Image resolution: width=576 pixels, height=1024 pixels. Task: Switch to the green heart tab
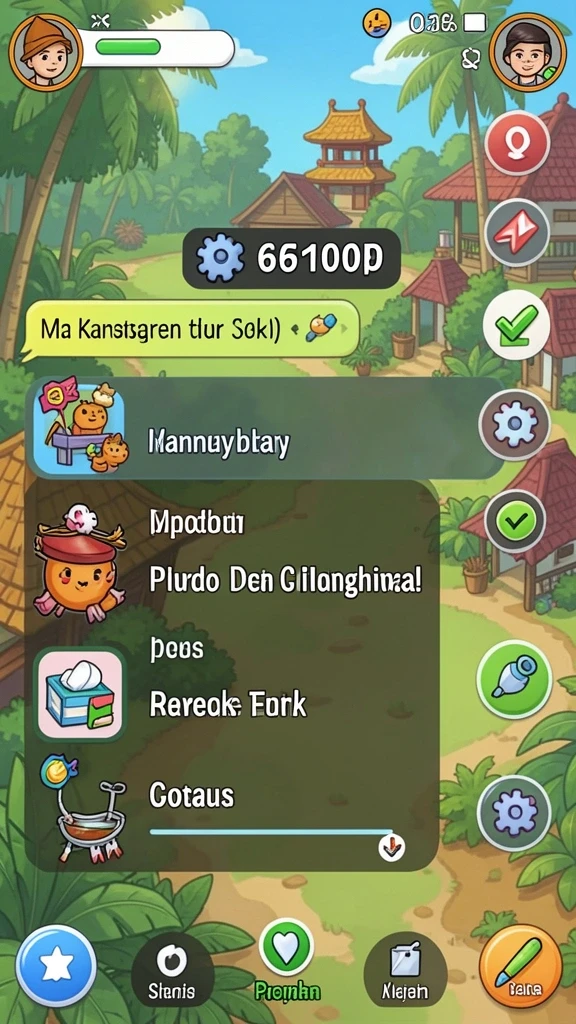286,960
